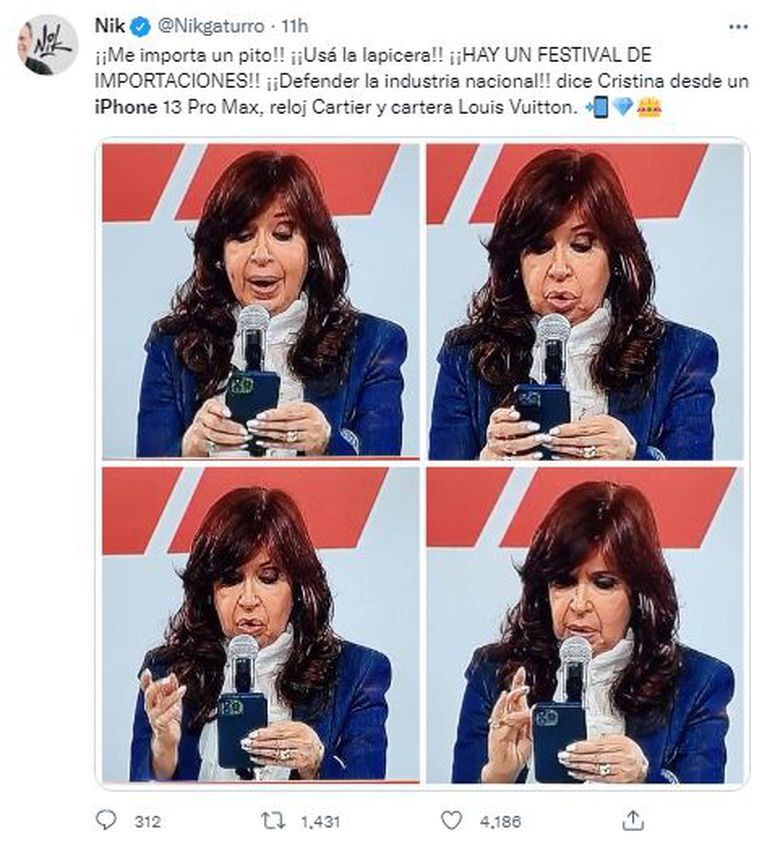View the third photo in the tweet
This screenshot has height=842, width=767.
coord(261,624)
